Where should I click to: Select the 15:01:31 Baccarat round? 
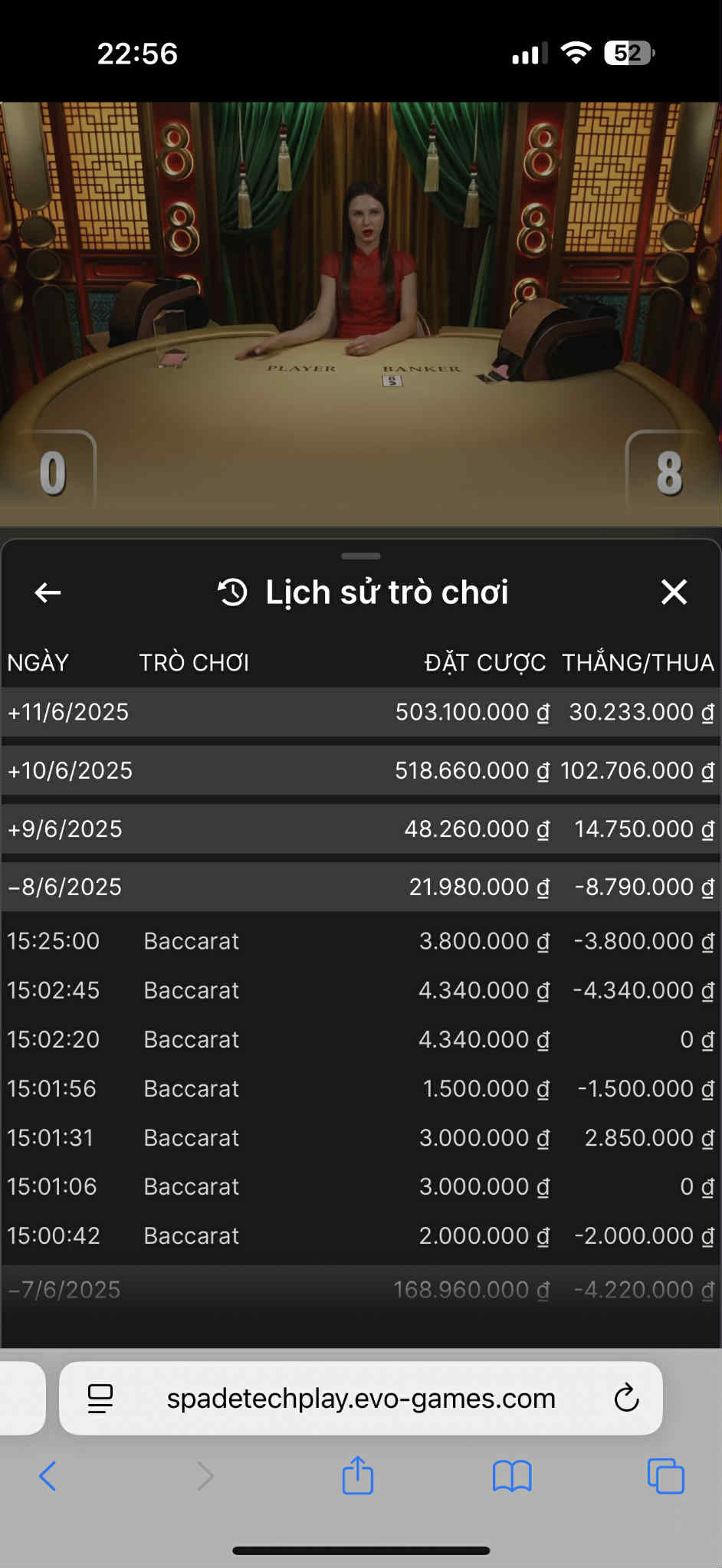pyautogui.click(x=360, y=1137)
